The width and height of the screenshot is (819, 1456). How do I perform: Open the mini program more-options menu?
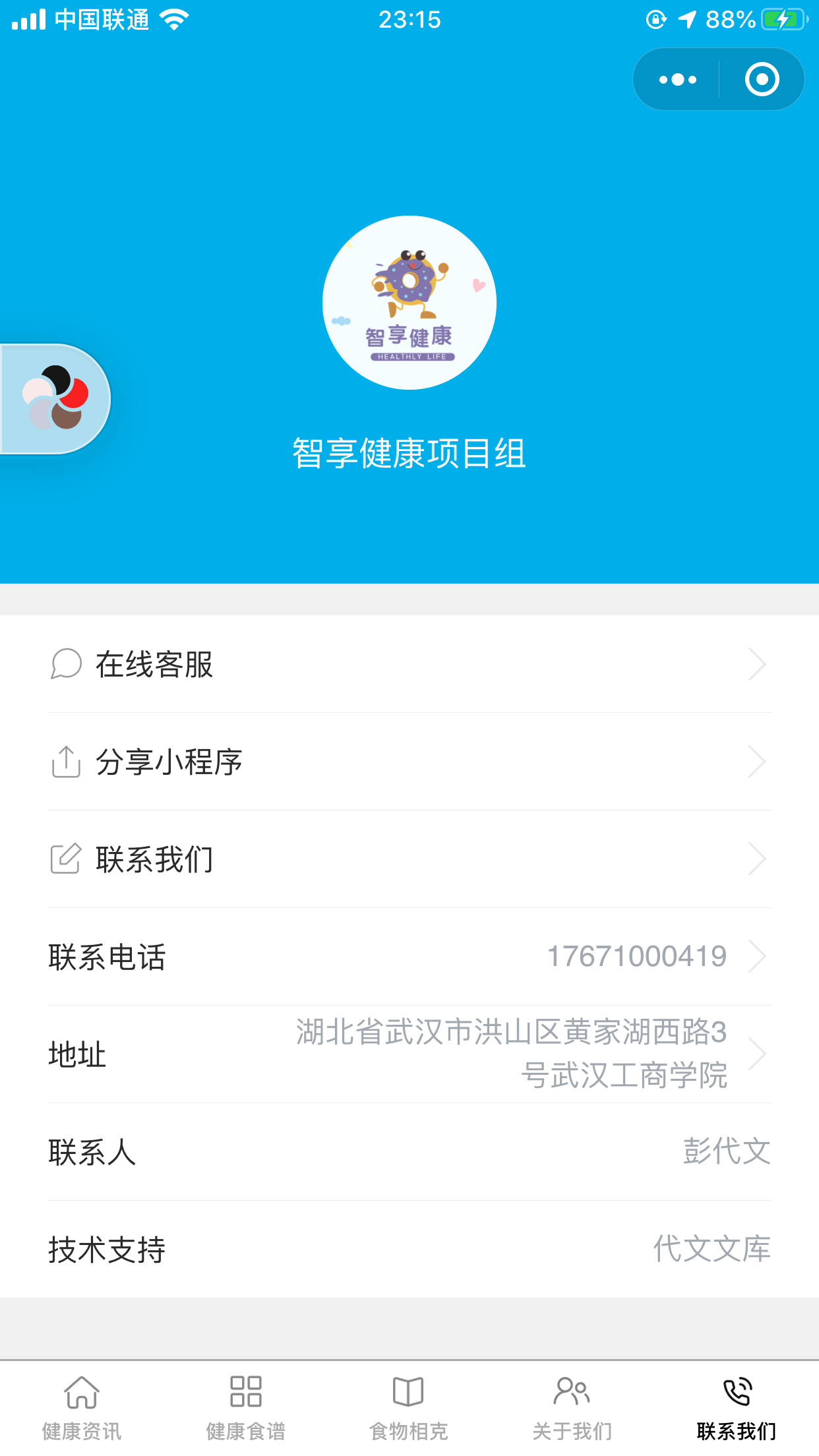[x=677, y=80]
